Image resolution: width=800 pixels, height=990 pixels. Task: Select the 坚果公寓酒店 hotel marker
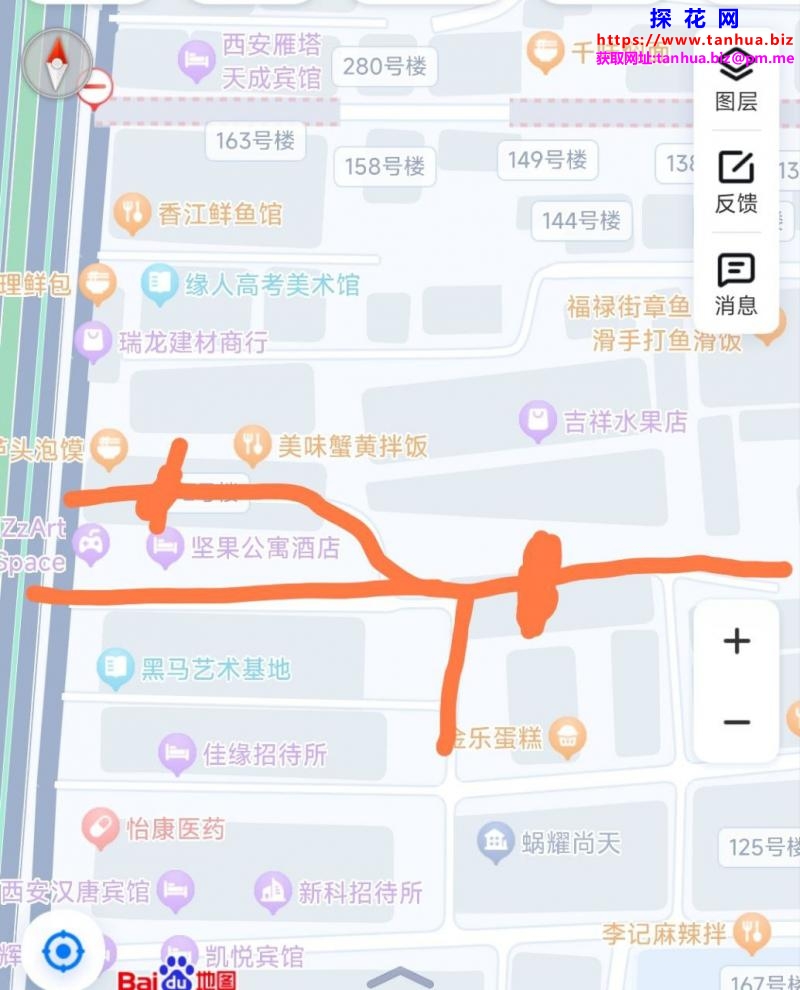click(165, 547)
